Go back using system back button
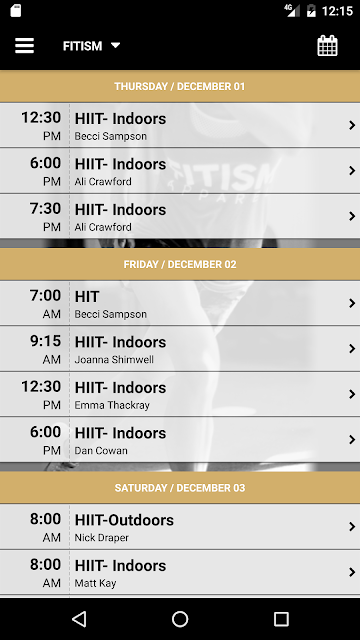The image size is (360, 640). 79,619
